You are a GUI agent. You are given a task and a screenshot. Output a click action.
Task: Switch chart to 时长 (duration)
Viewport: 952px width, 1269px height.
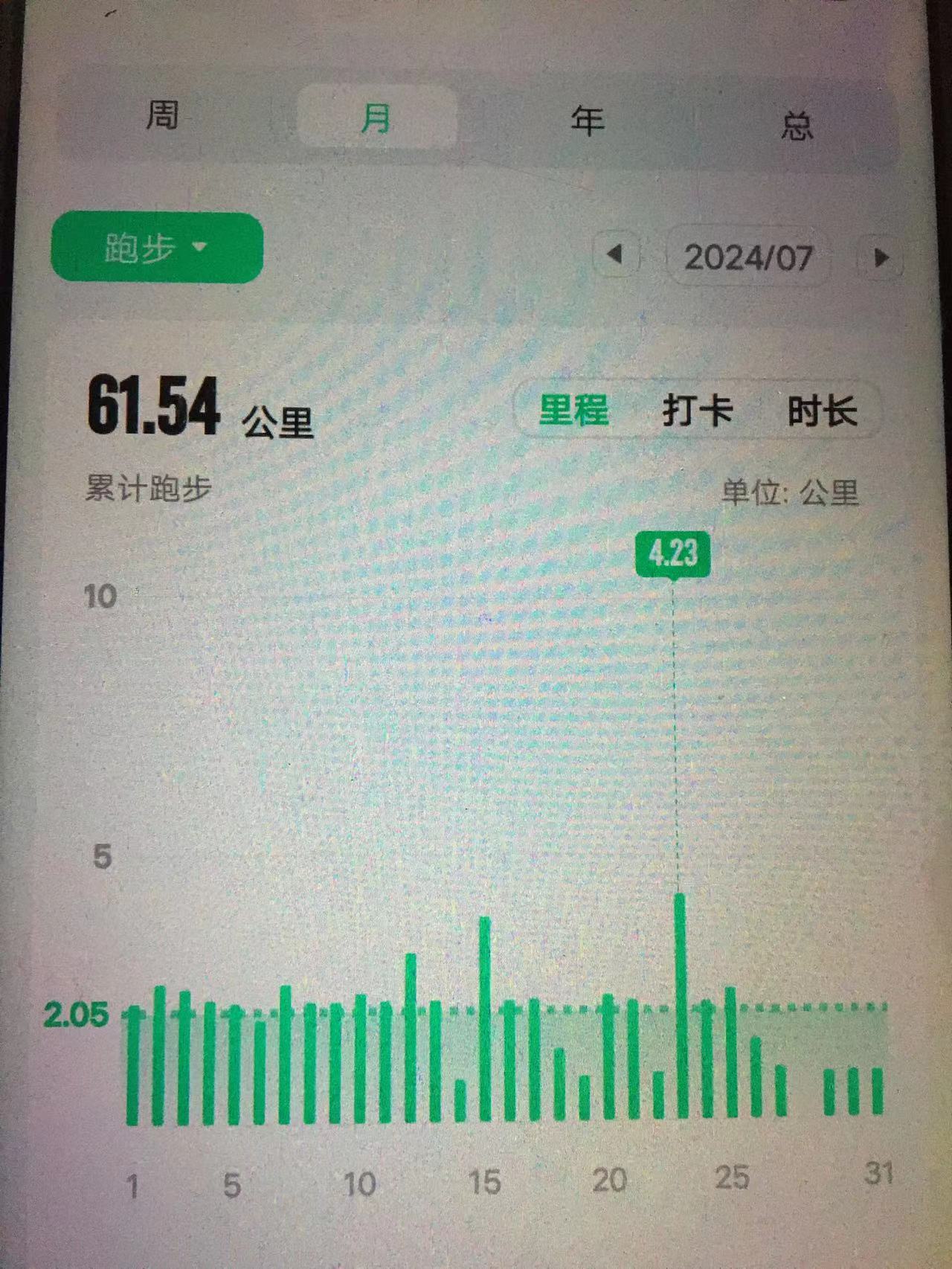point(822,411)
